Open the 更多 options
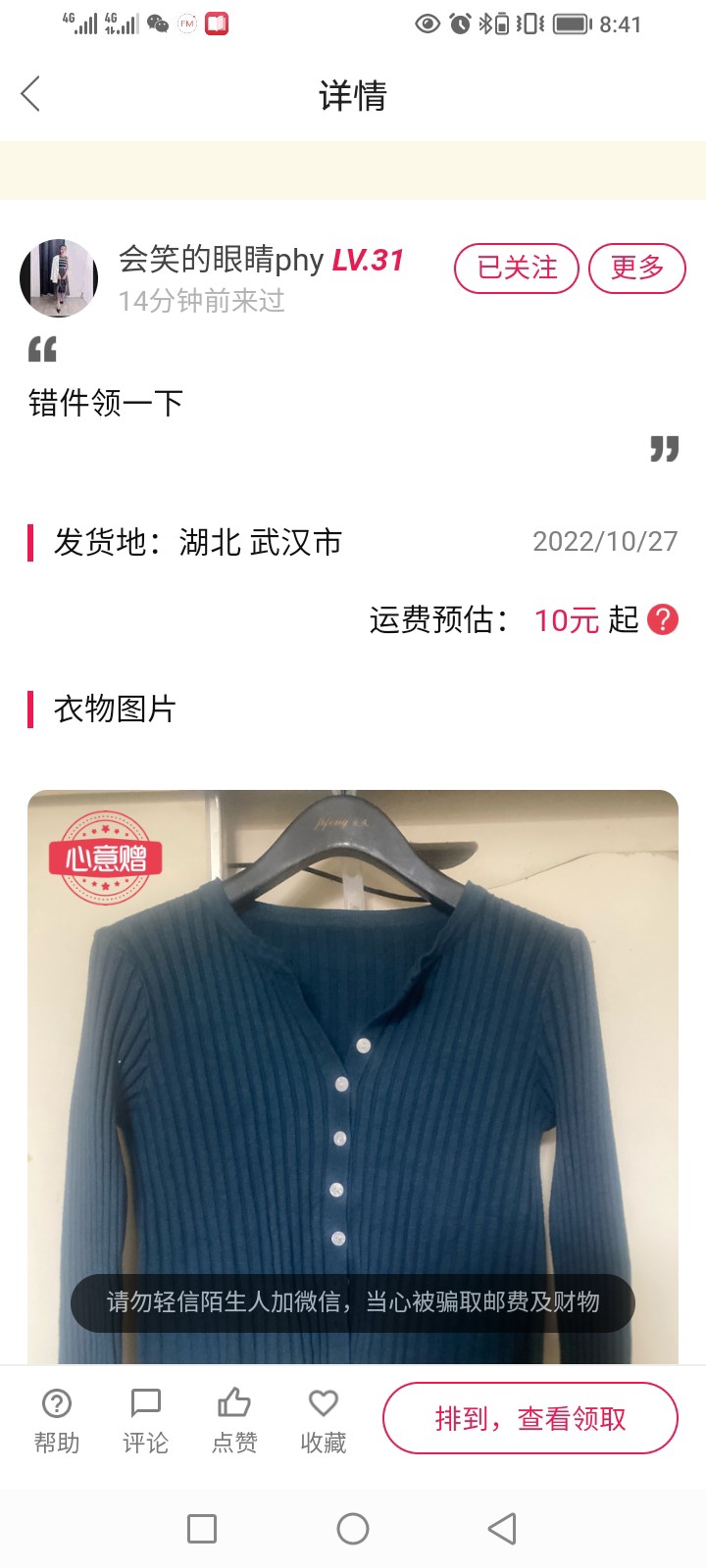 (637, 268)
